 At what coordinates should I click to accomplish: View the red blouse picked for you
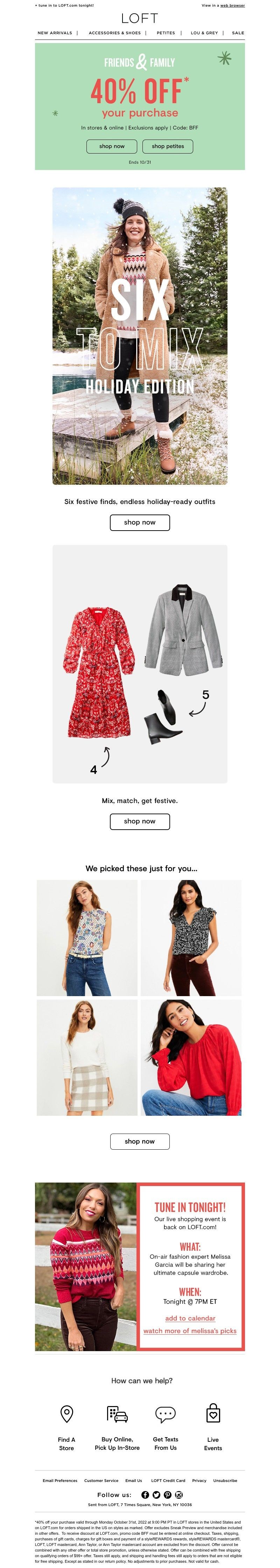click(x=190, y=1057)
